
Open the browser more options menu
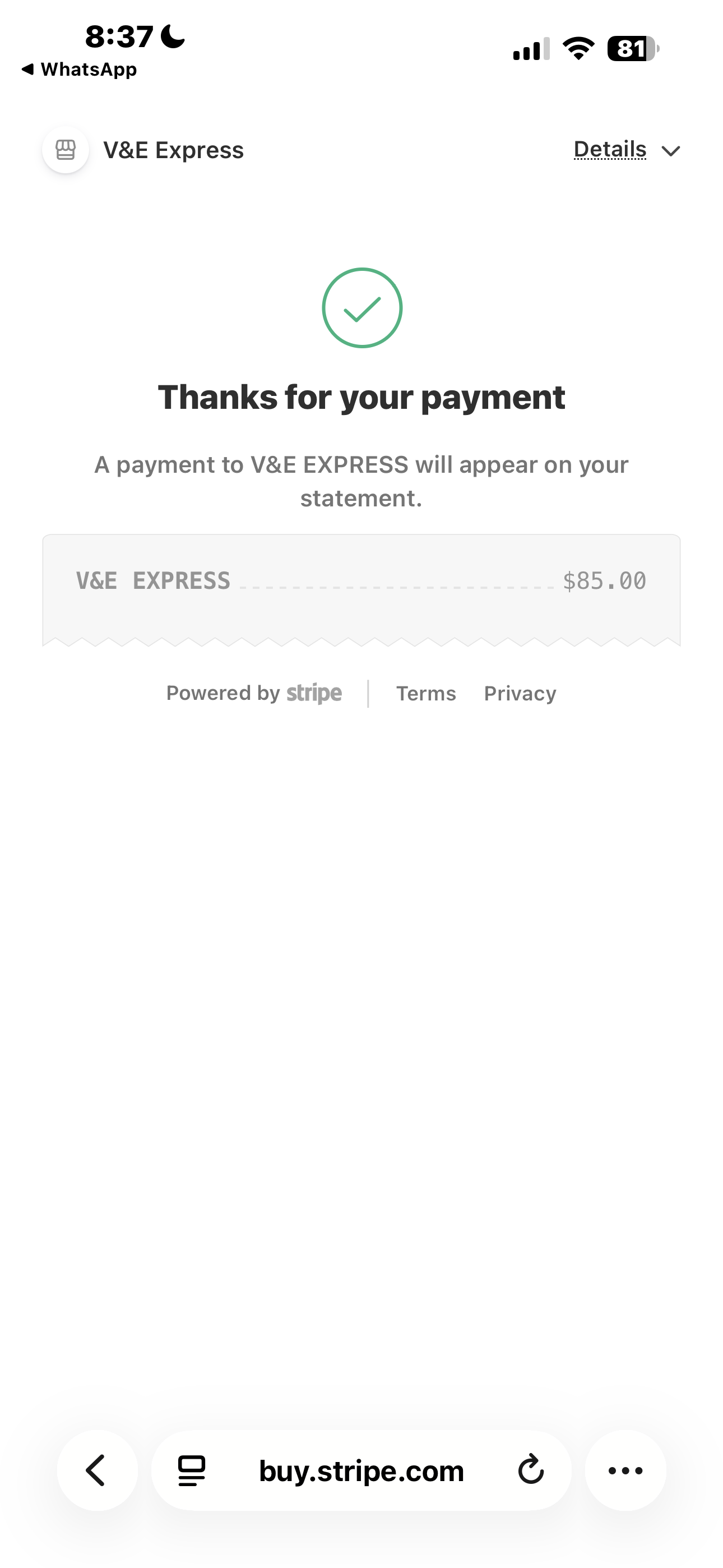[x=625, y=1470]
